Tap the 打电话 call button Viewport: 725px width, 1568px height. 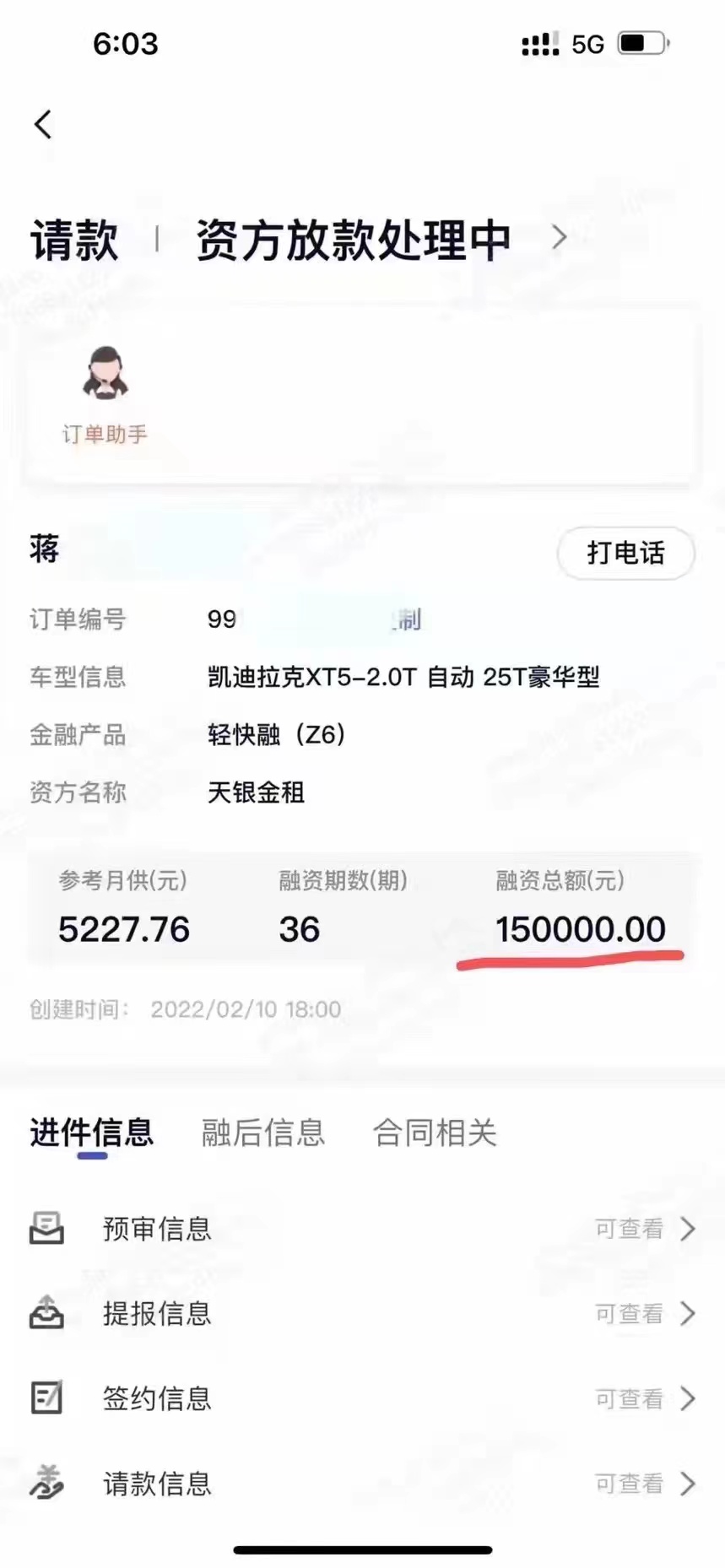625,554
